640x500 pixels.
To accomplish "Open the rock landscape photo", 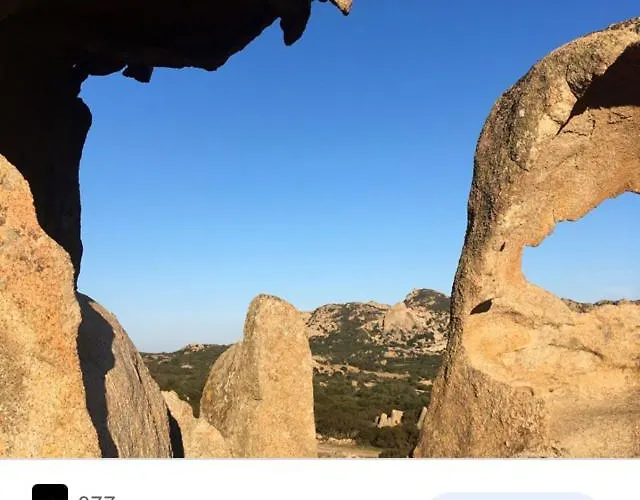I will click(320, 228).
